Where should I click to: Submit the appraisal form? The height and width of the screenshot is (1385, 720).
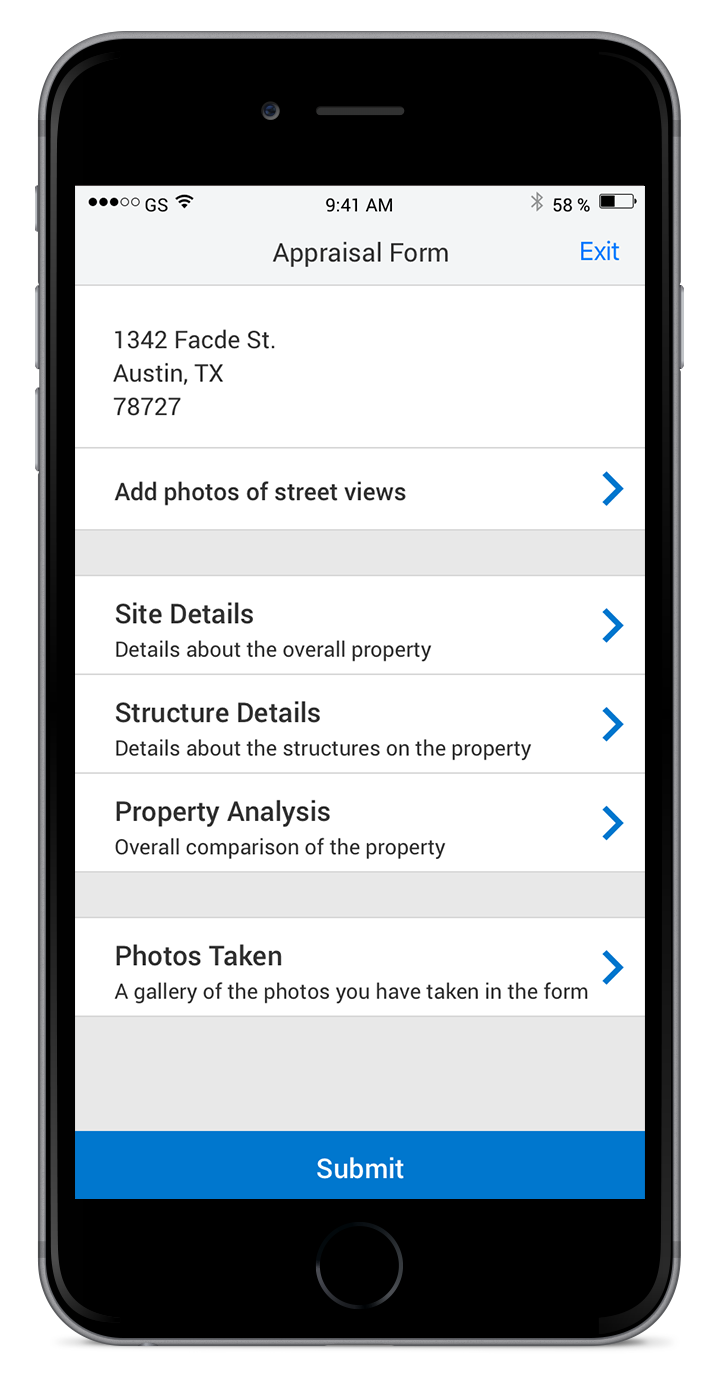click(x=360, y=1166)
